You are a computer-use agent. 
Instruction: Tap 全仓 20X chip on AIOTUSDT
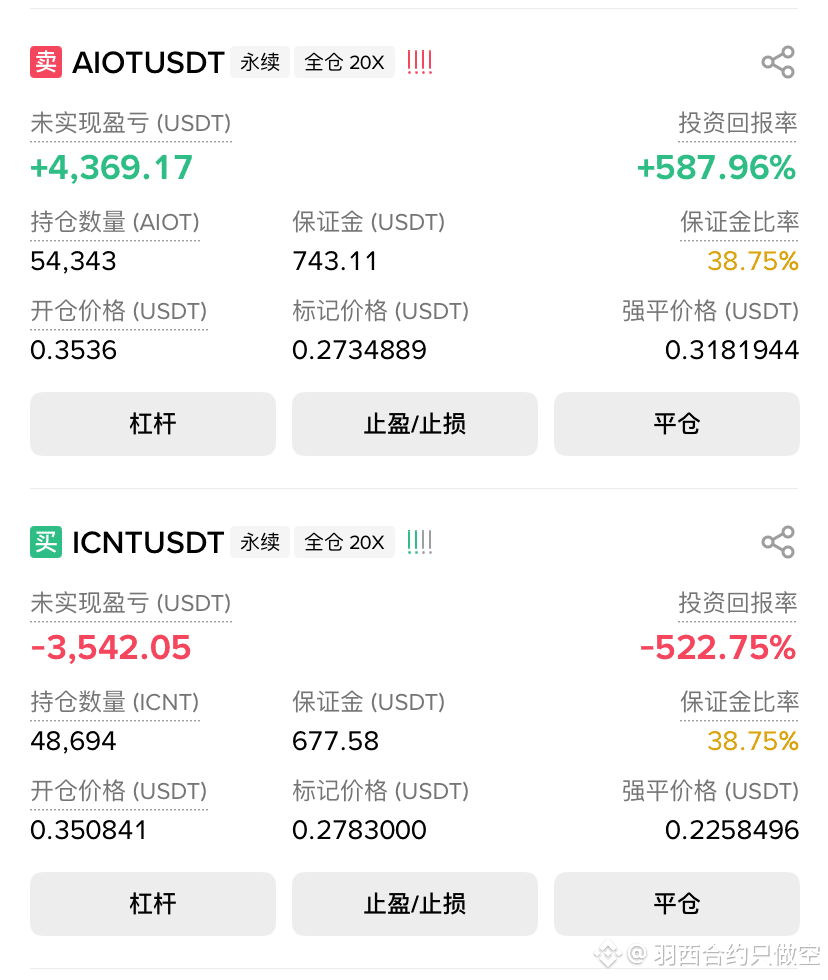click(344, 62)
